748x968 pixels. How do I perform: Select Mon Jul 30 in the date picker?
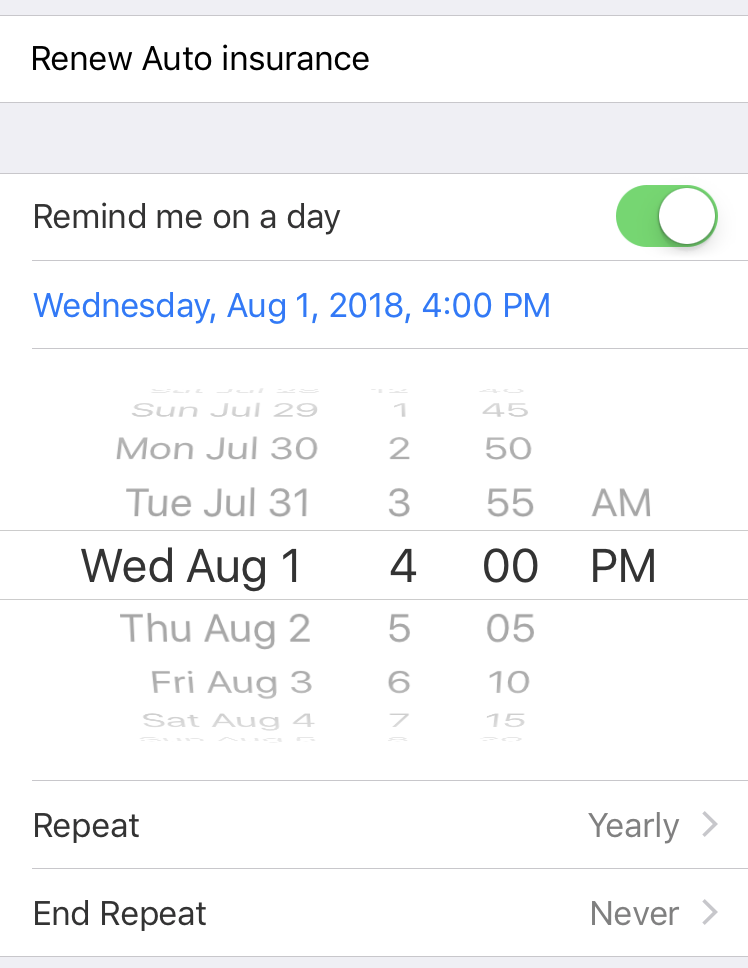(217, 449)
